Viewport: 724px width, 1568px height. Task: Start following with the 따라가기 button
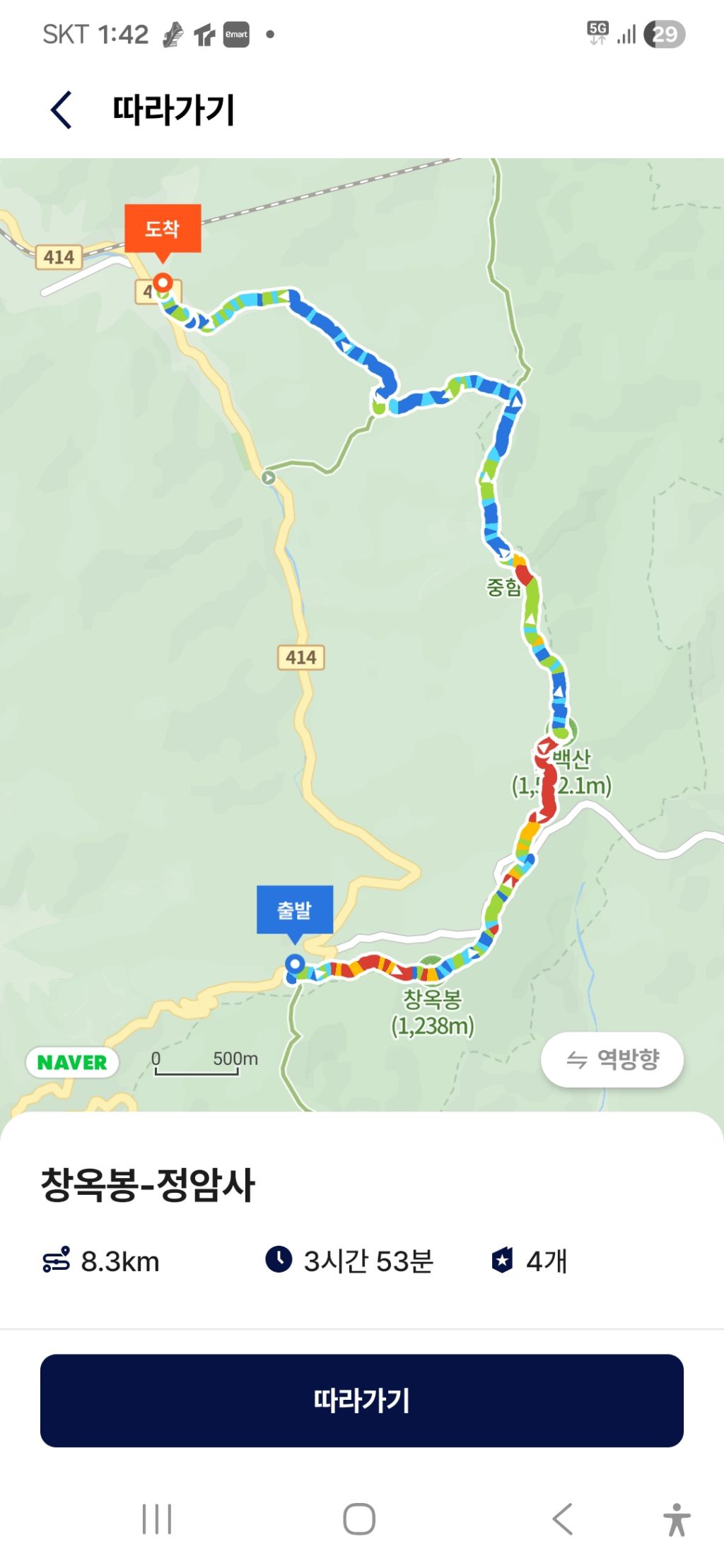click(362, 1401)
